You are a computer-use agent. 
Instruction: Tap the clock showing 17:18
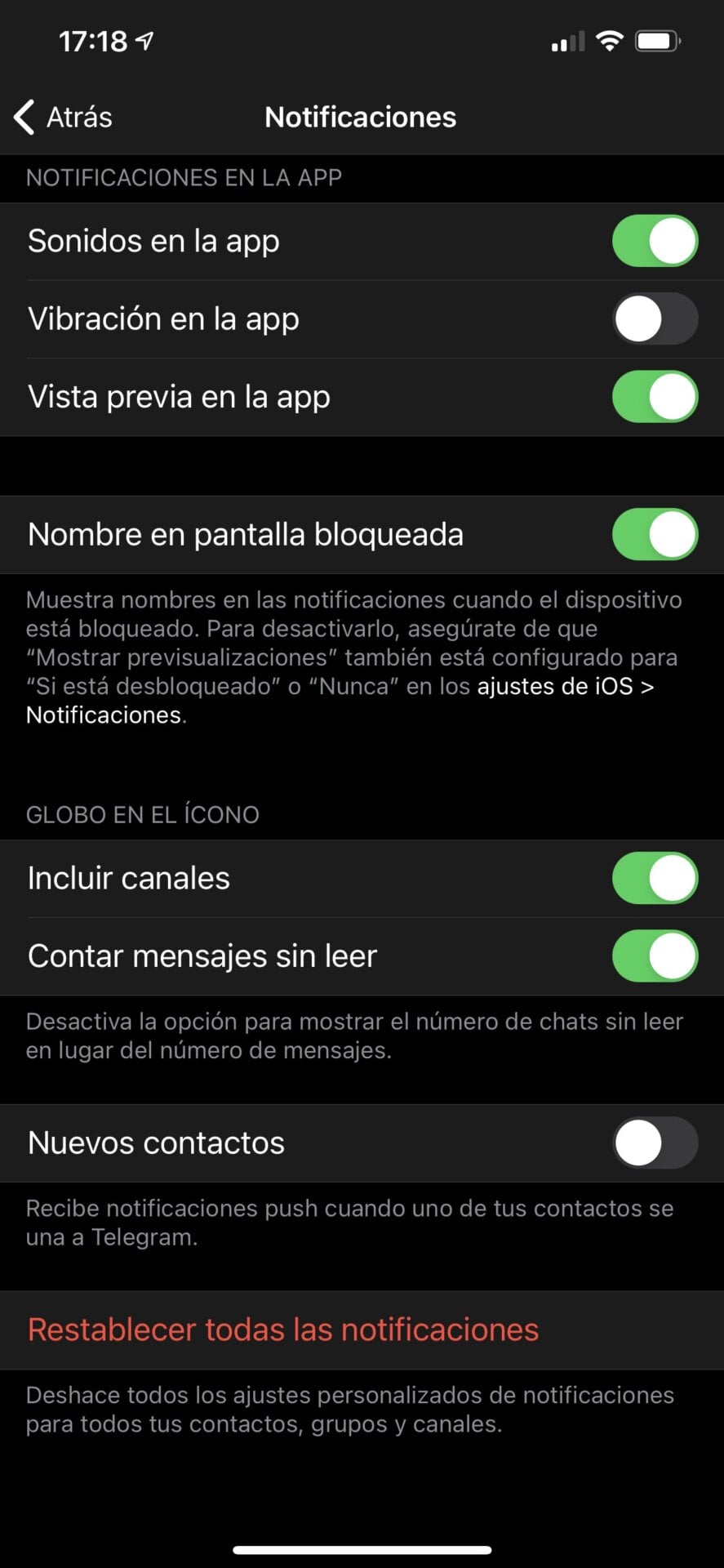coord(92,39)
